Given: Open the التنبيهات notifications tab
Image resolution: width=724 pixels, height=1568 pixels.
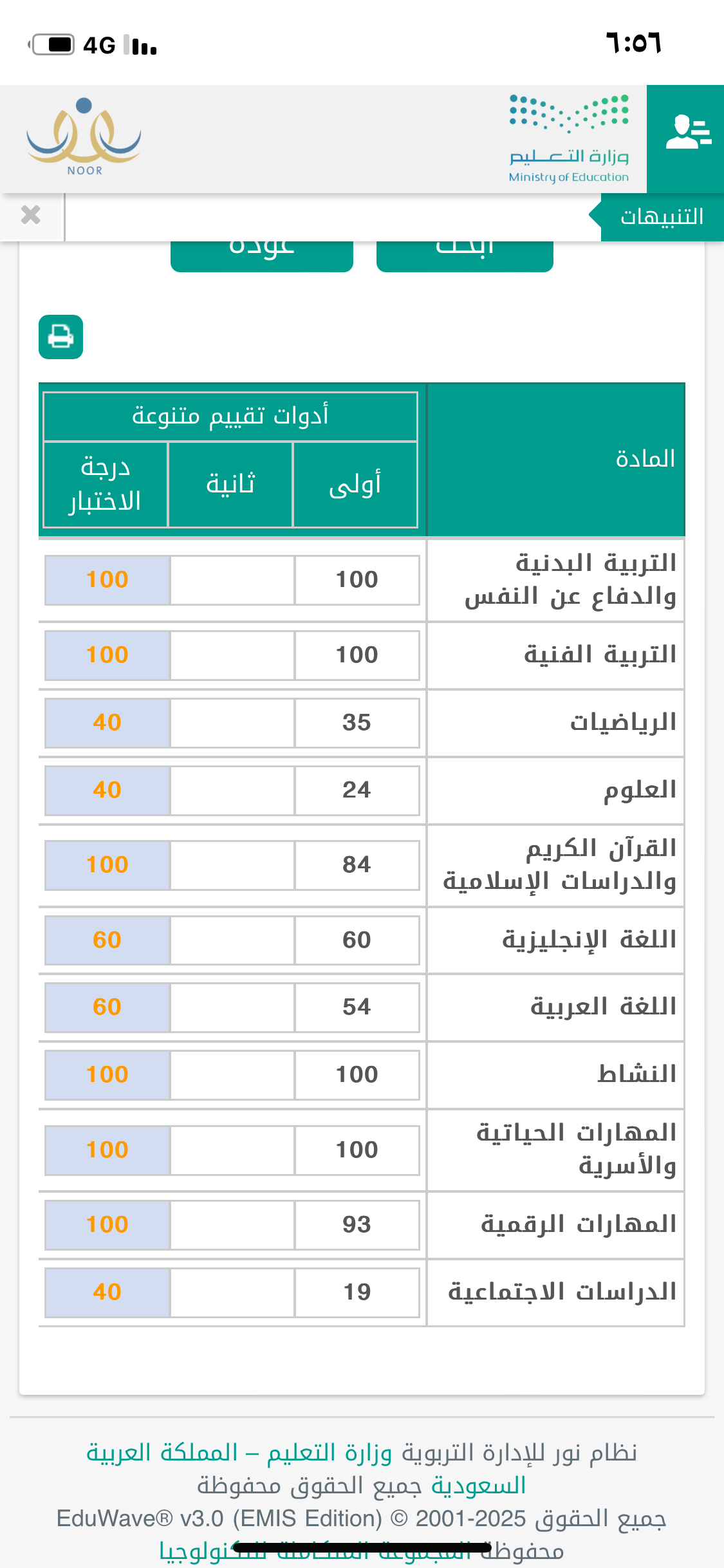Looking at the screenshot, I should point(662,217).
